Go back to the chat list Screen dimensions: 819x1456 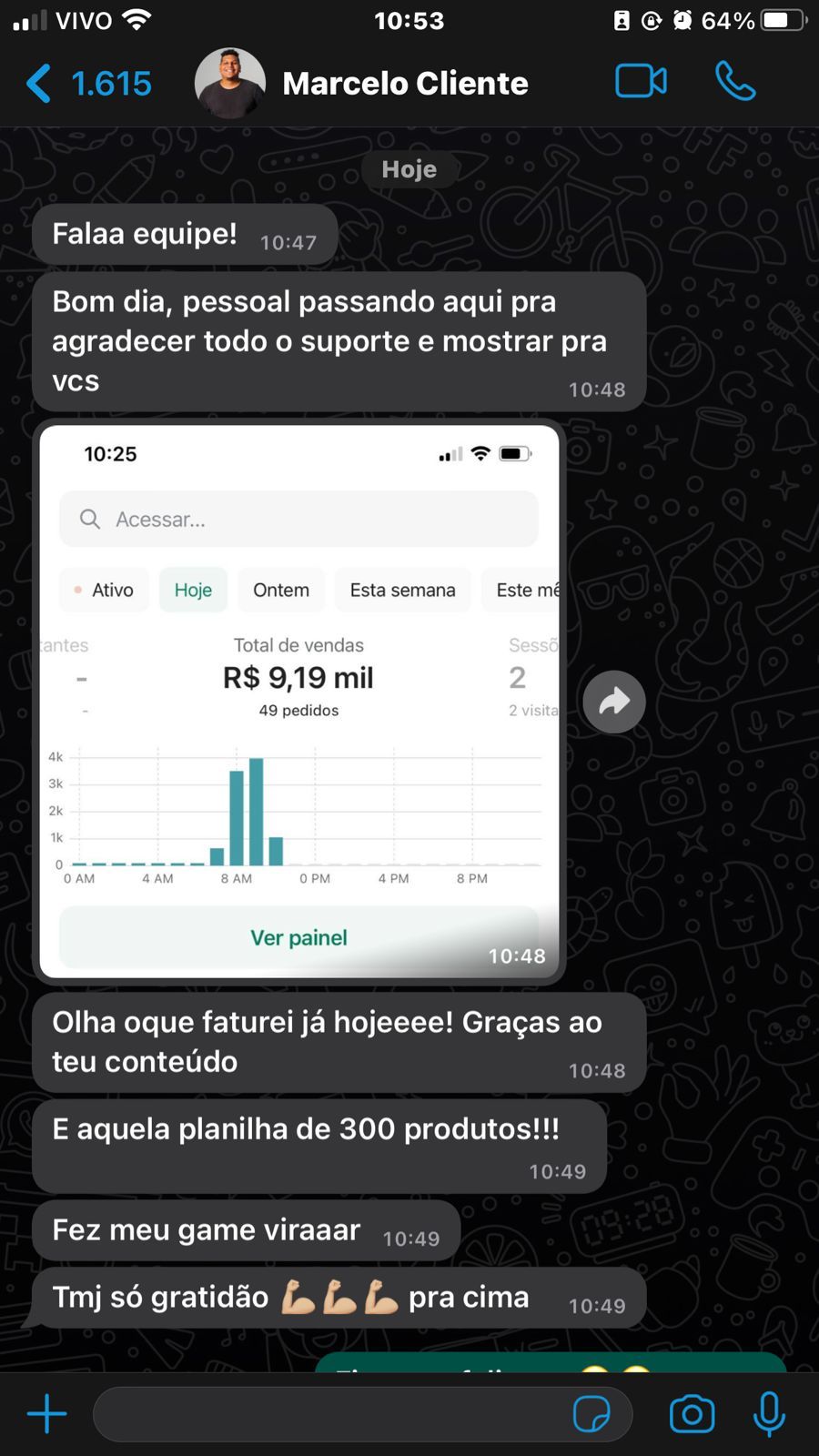[86, 84]
